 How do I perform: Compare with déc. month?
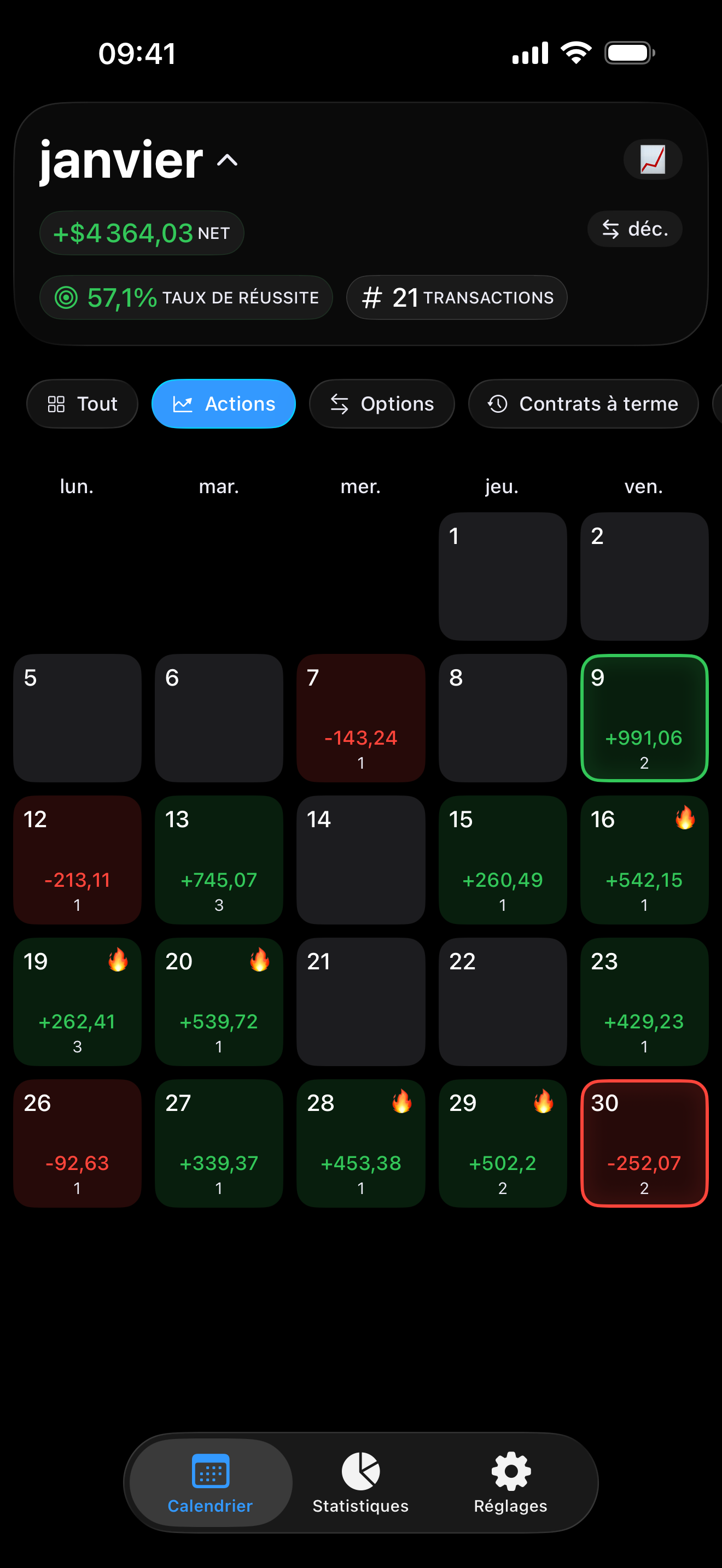(634, 230)
